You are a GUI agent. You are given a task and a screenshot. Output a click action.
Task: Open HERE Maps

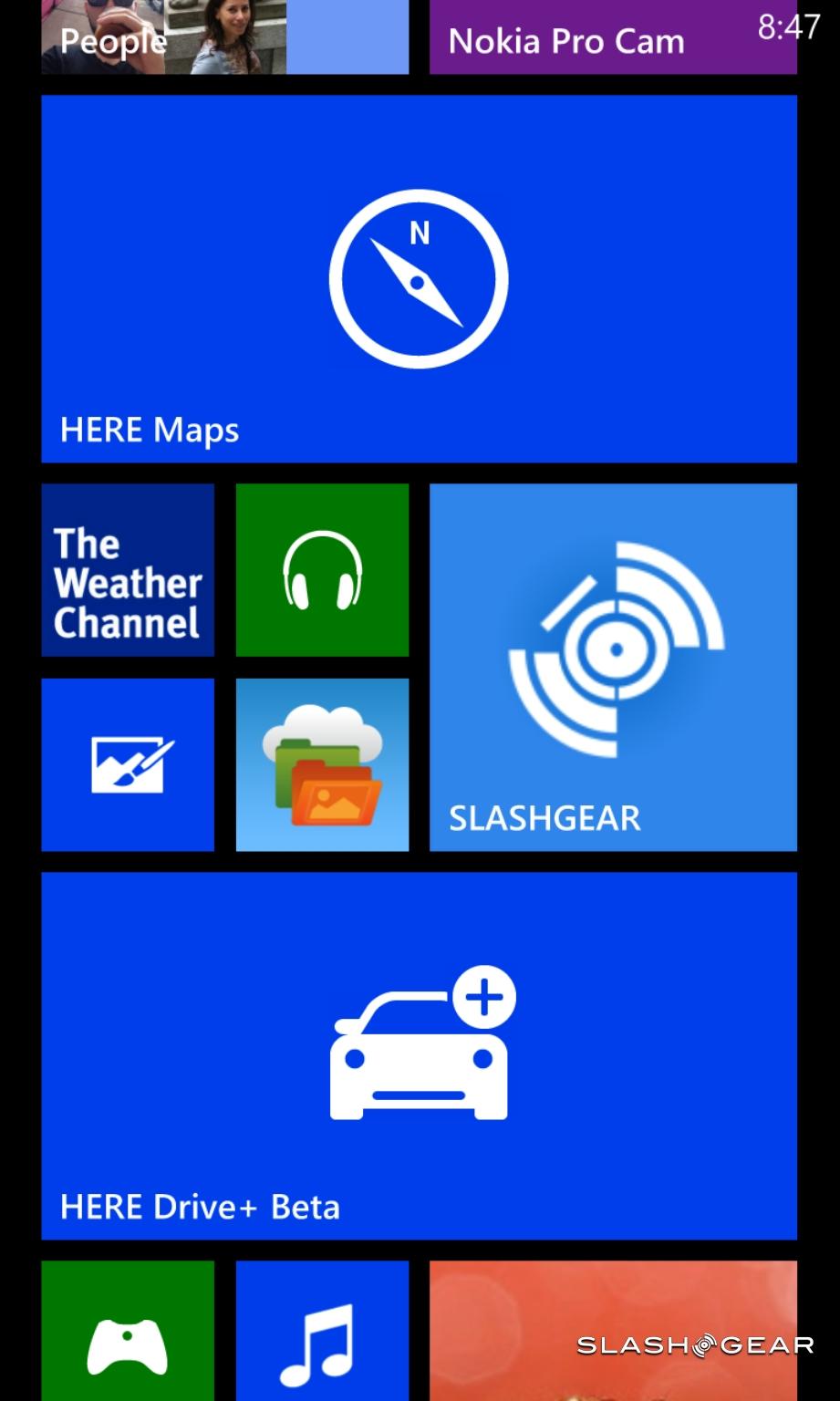[419, 278]
